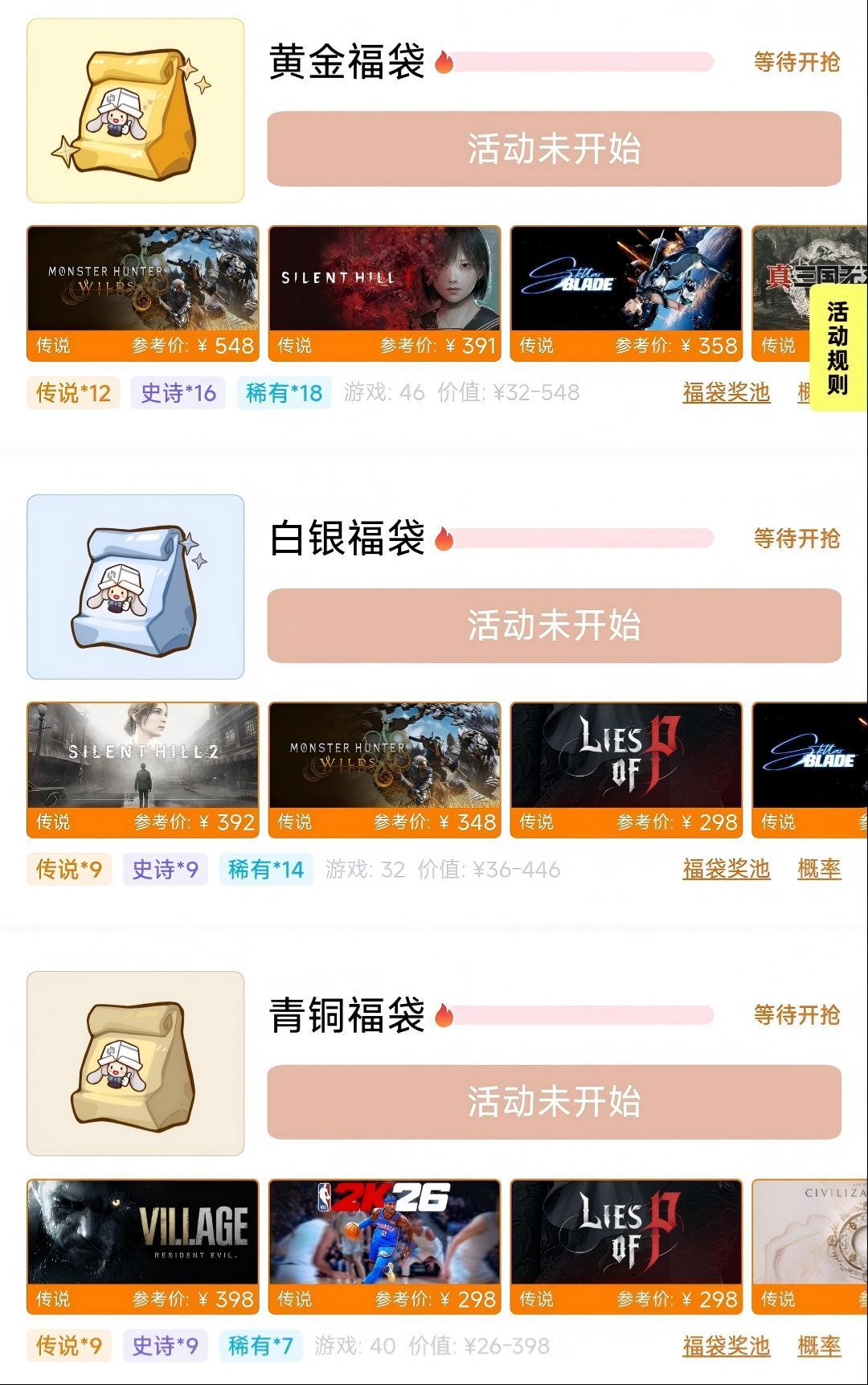Open Stellar Blade card priced ¥358
This screenshot has height=1385, width=868.
pyautogui.click(x=626, y=293)
